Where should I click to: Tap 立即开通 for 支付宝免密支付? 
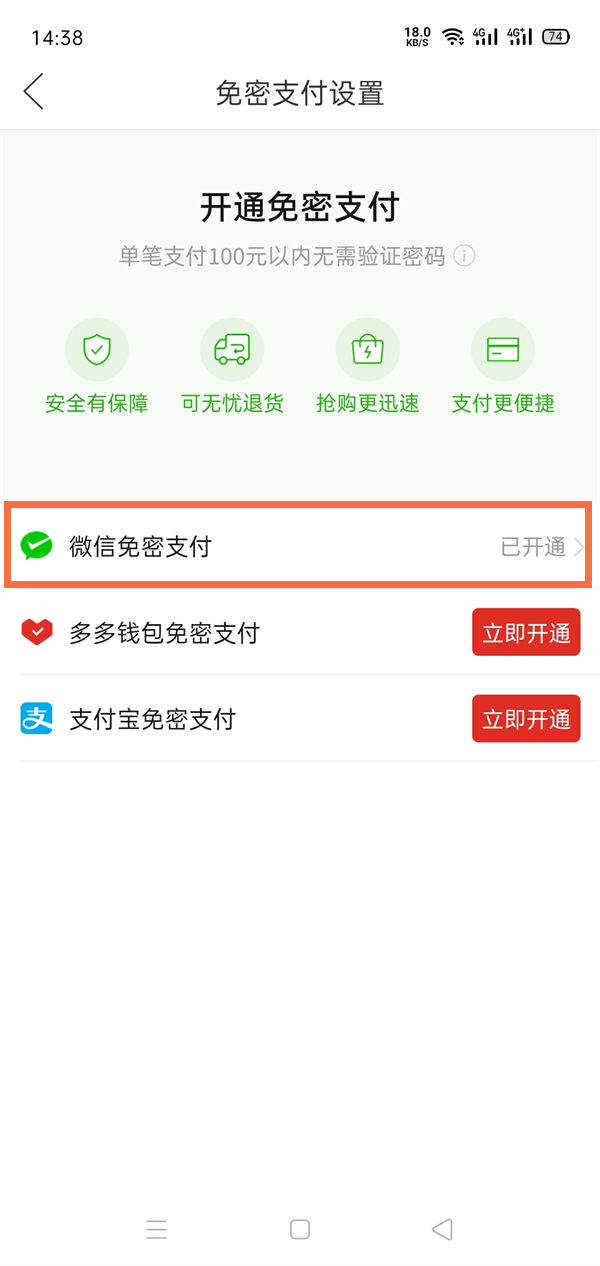tap(526, 719)
